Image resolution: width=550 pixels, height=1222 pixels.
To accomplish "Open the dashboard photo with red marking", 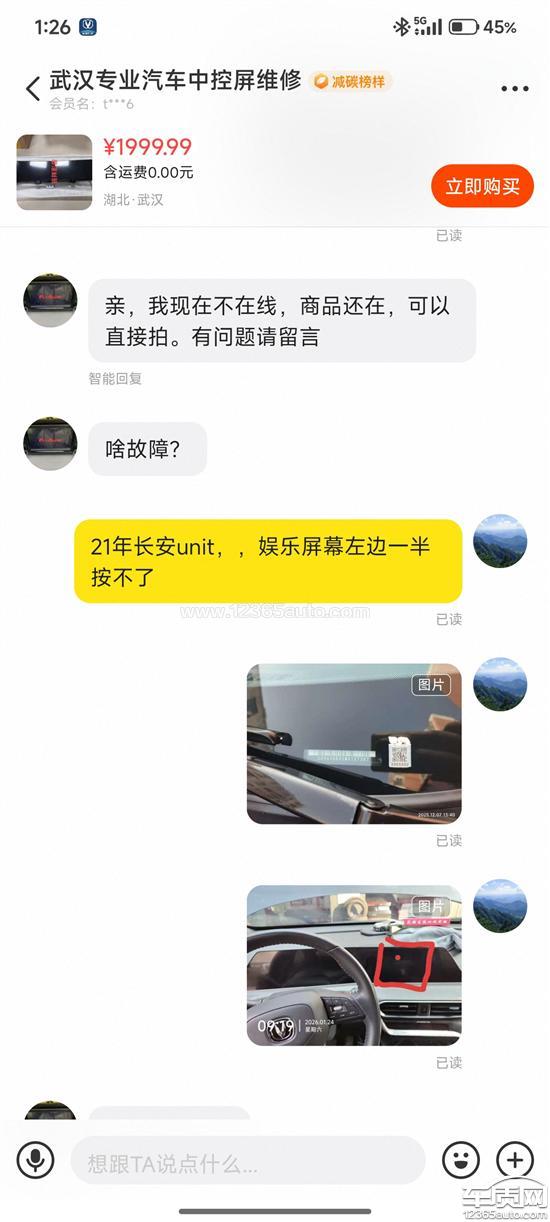I will [354, 965].
